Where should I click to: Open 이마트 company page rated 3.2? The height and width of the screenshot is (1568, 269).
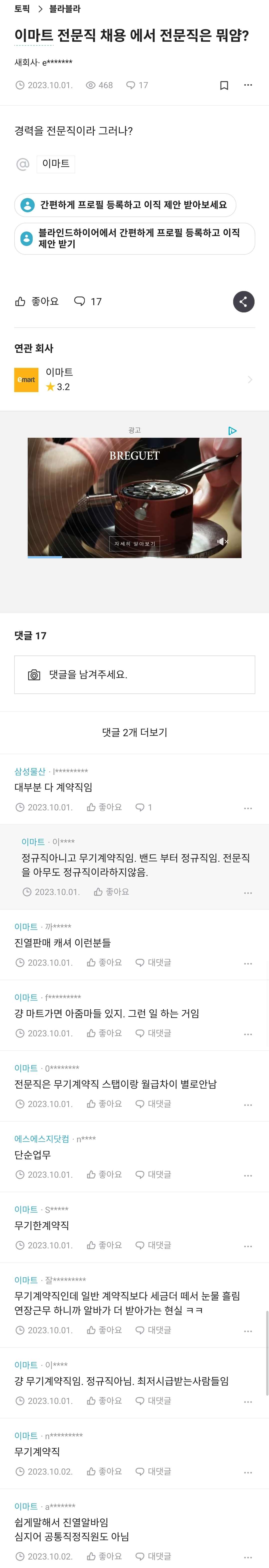[134, 379]
